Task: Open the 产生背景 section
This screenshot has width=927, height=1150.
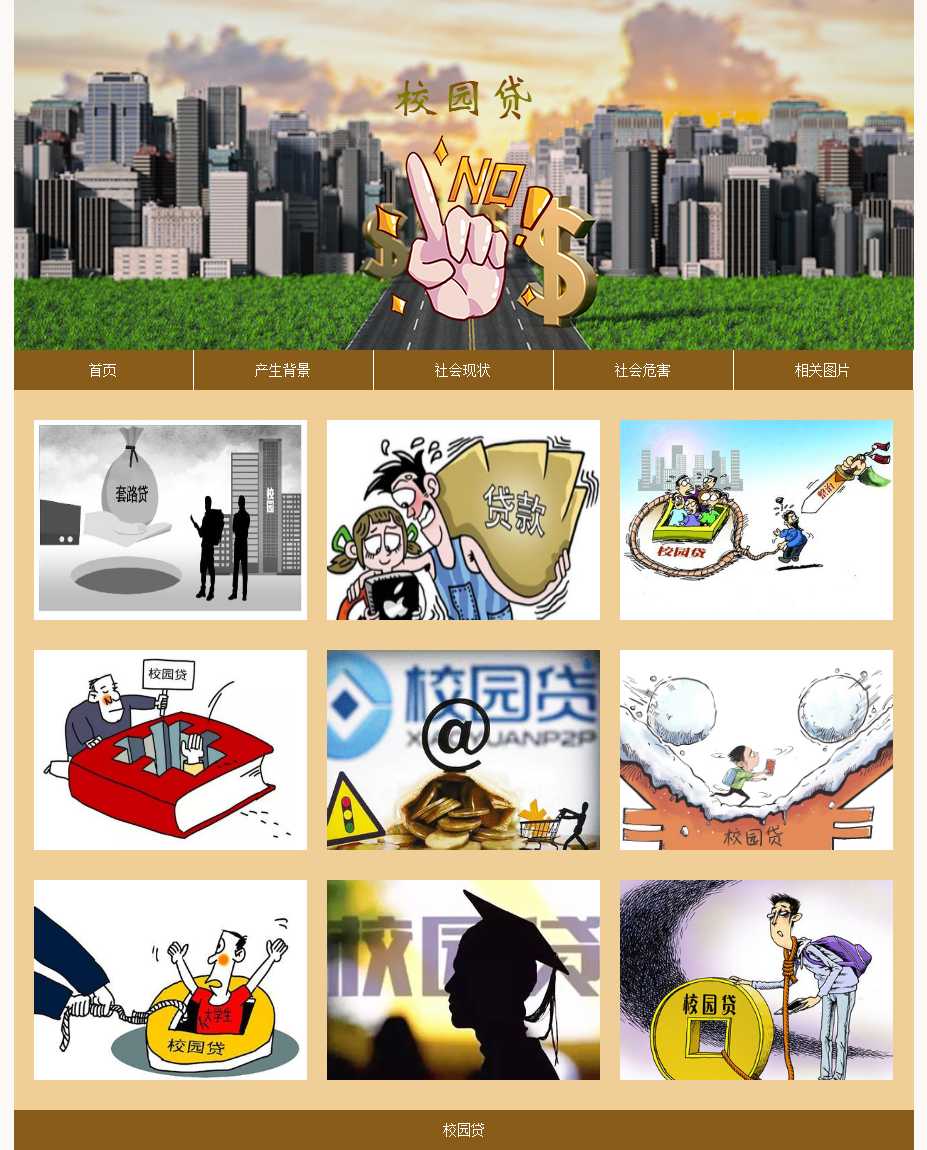Action: (283, 370)
